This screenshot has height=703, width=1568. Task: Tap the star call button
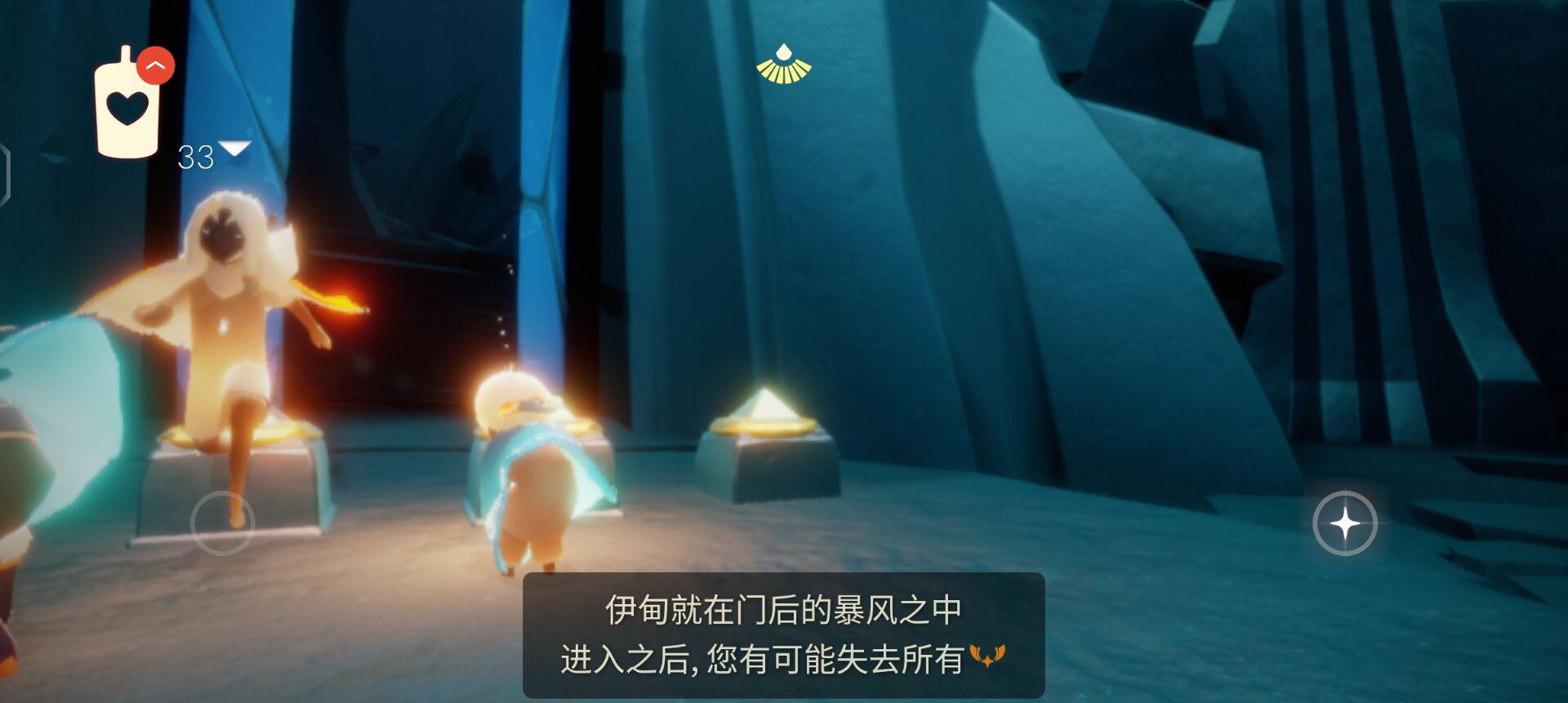(x=1344, y=523)
